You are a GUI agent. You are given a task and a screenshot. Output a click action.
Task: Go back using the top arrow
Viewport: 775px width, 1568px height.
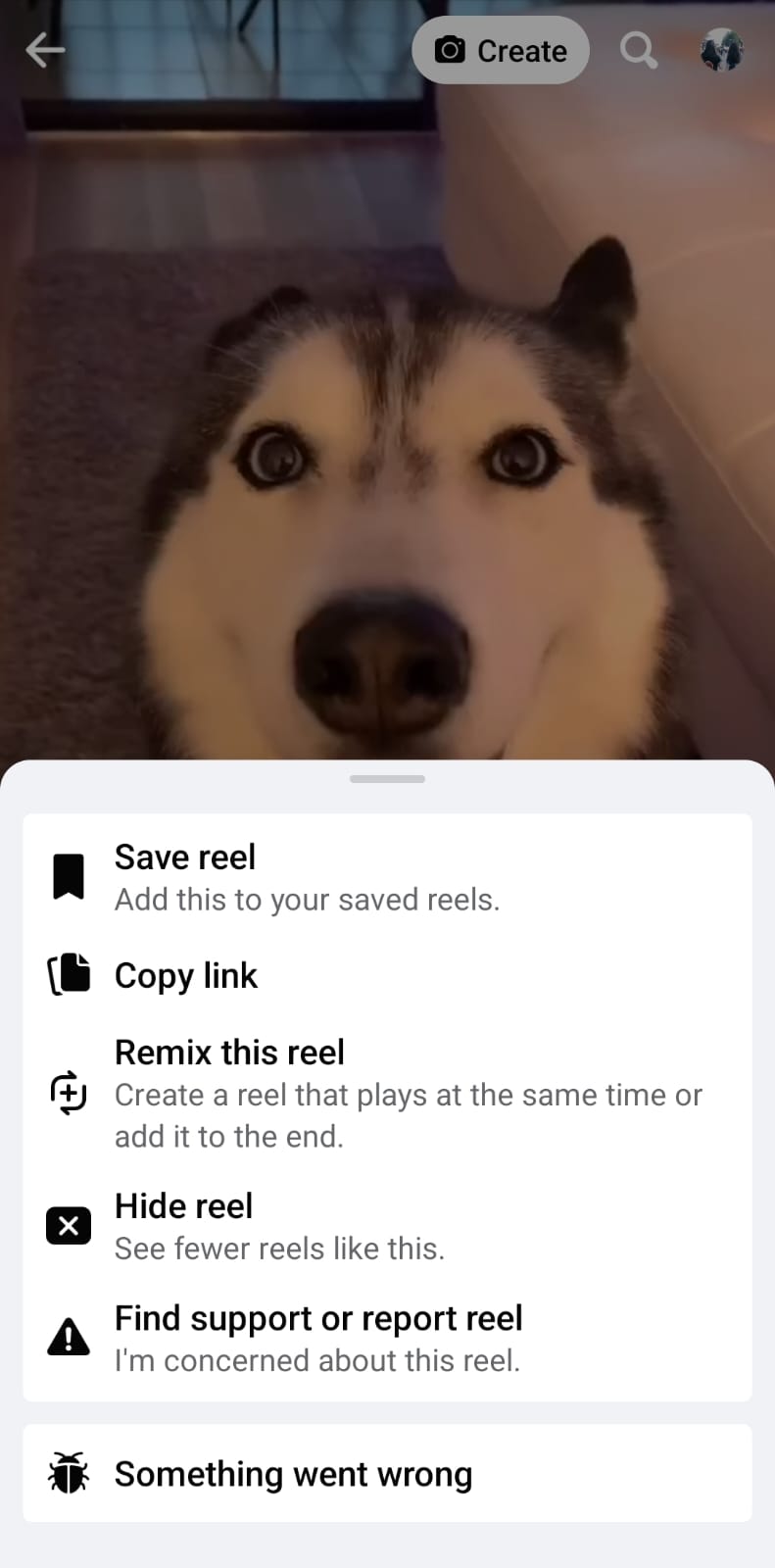pyautogui.click(x=45, y=50)
